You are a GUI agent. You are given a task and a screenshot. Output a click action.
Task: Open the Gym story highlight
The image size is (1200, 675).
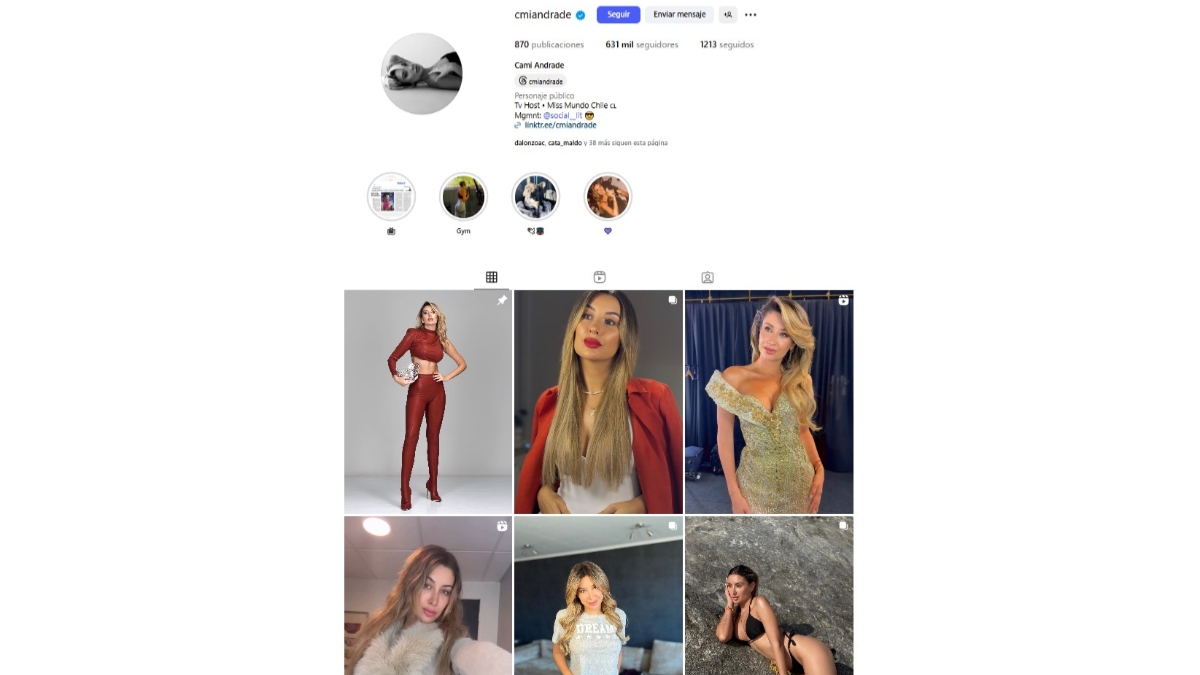(463, 197)
